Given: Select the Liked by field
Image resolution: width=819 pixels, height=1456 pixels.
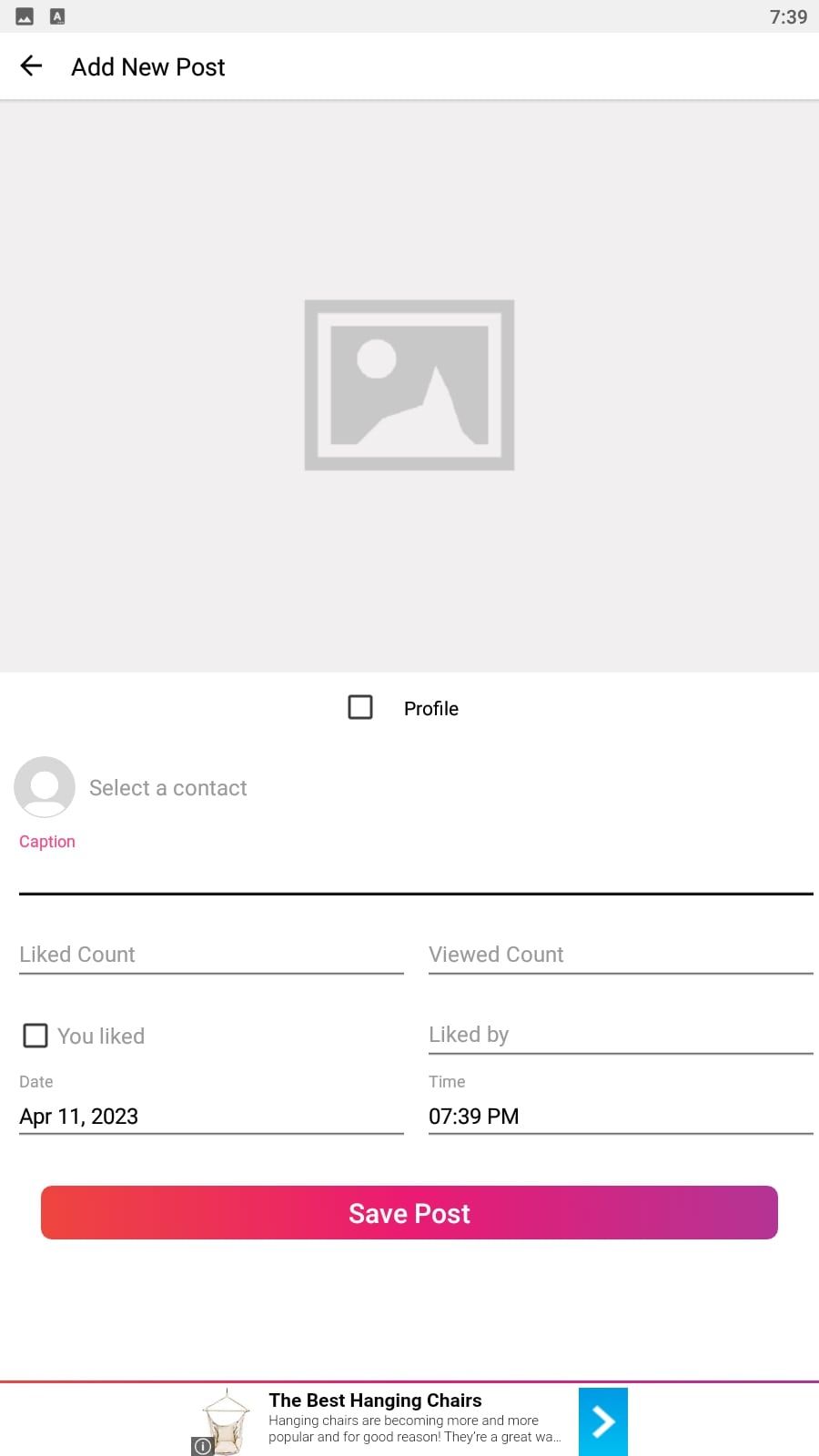Looking at the screenshot, I should (x=621, y=1035).
